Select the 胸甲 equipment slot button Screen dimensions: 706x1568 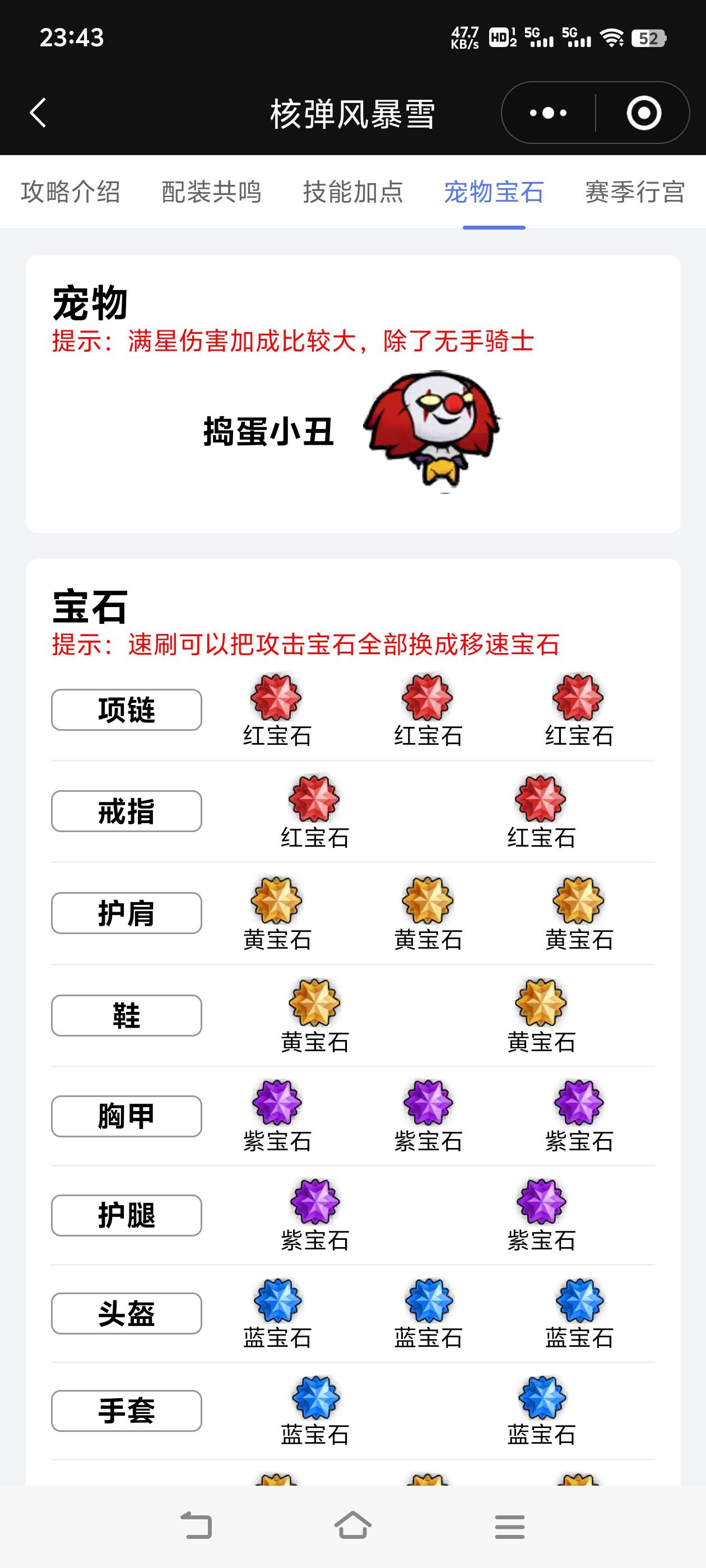126,1116
